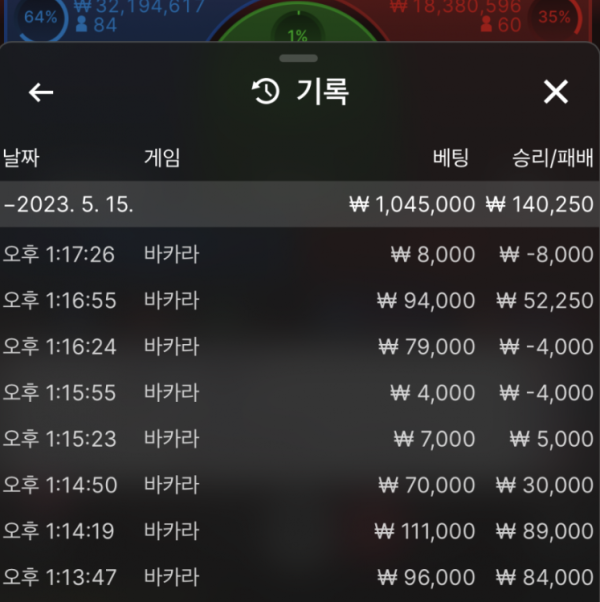The width and height of the screenshot is (600, 602).
Task: Select the 오후 1:16:24 바카라 entry
Action: click(x=299, y=347)
